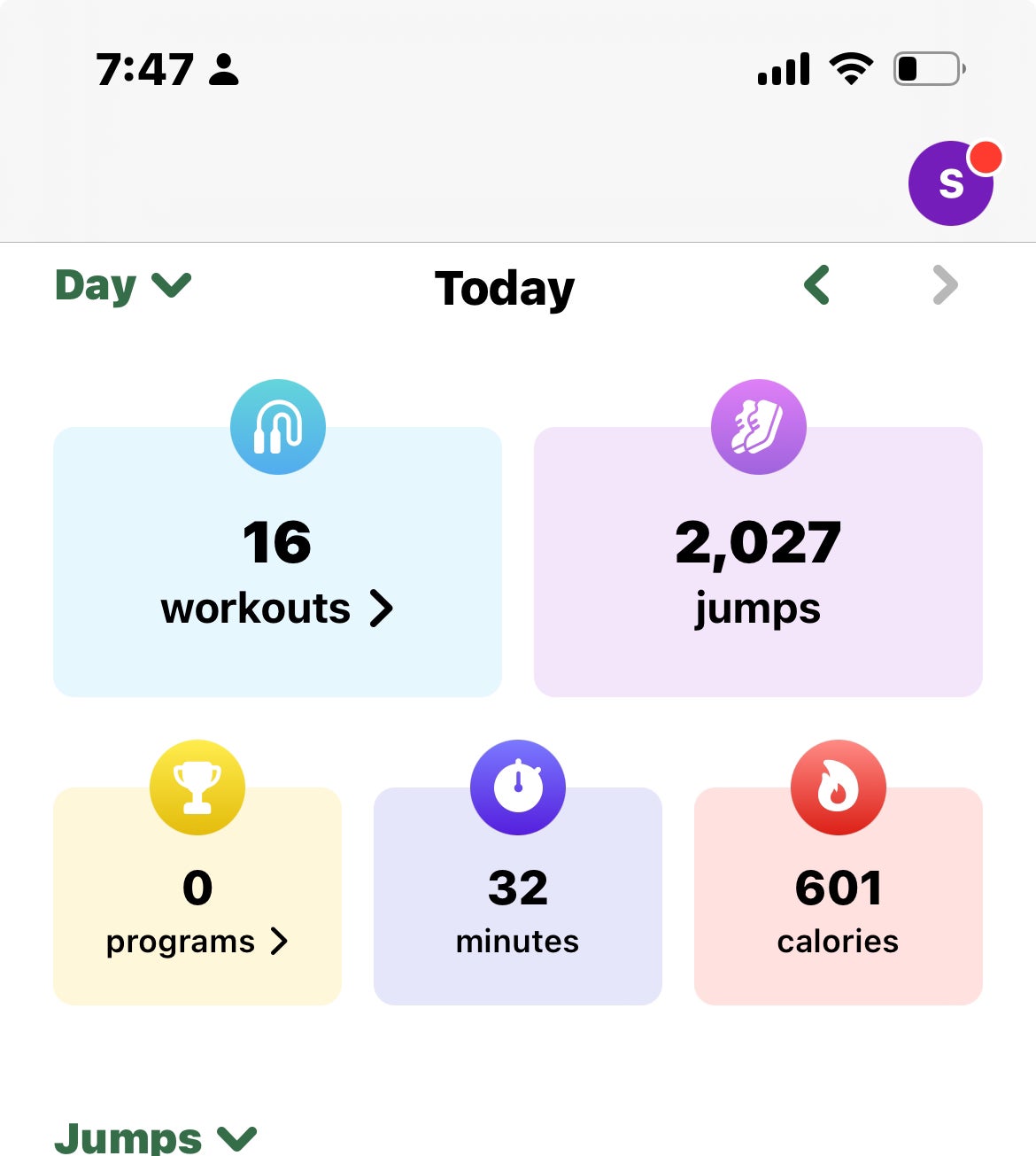1036x1156 pixels.
Task: Go to the next day
Action: [x=945, y=285]
